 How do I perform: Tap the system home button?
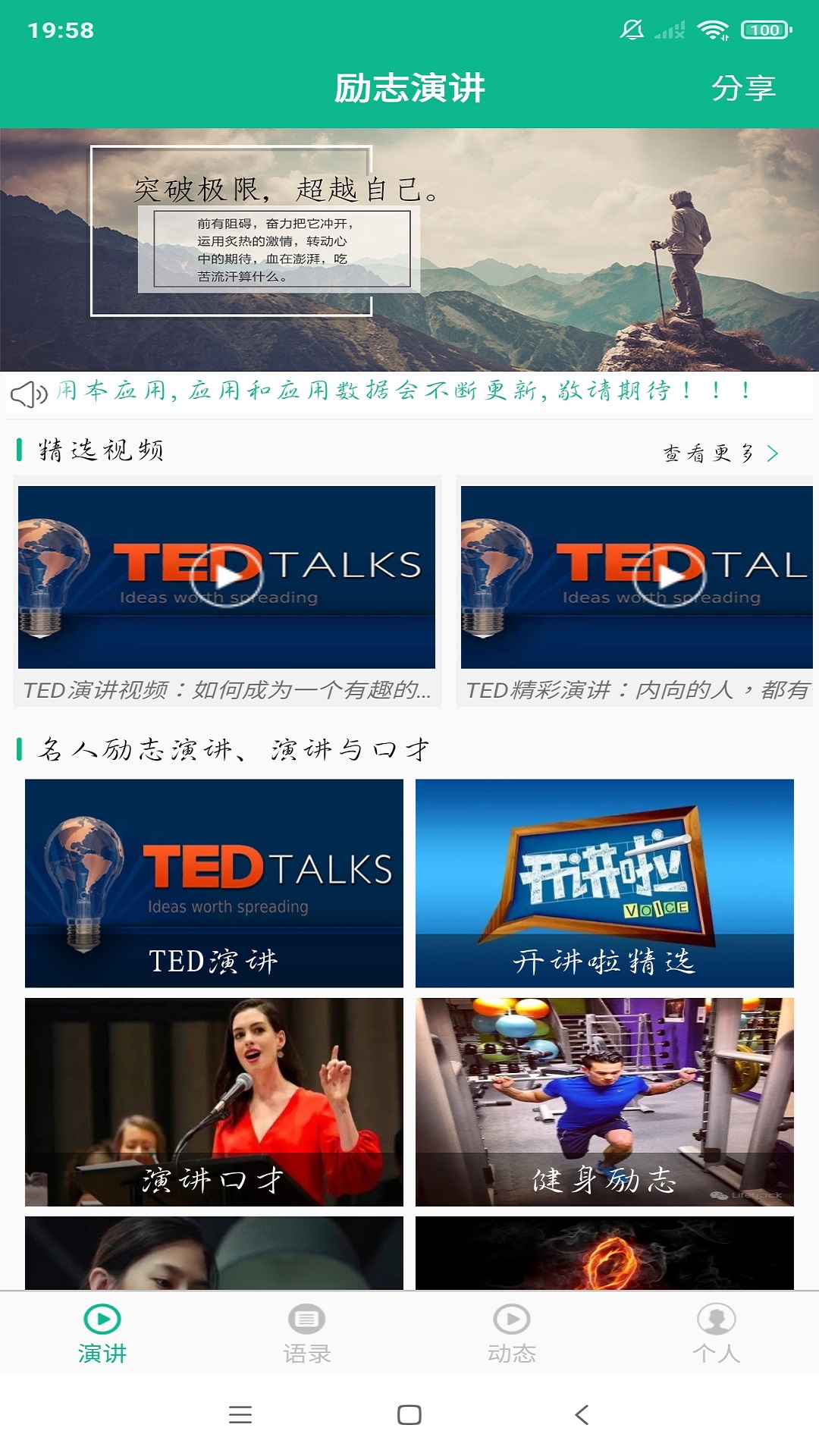pyautogui.click(x=409, y=1415)
